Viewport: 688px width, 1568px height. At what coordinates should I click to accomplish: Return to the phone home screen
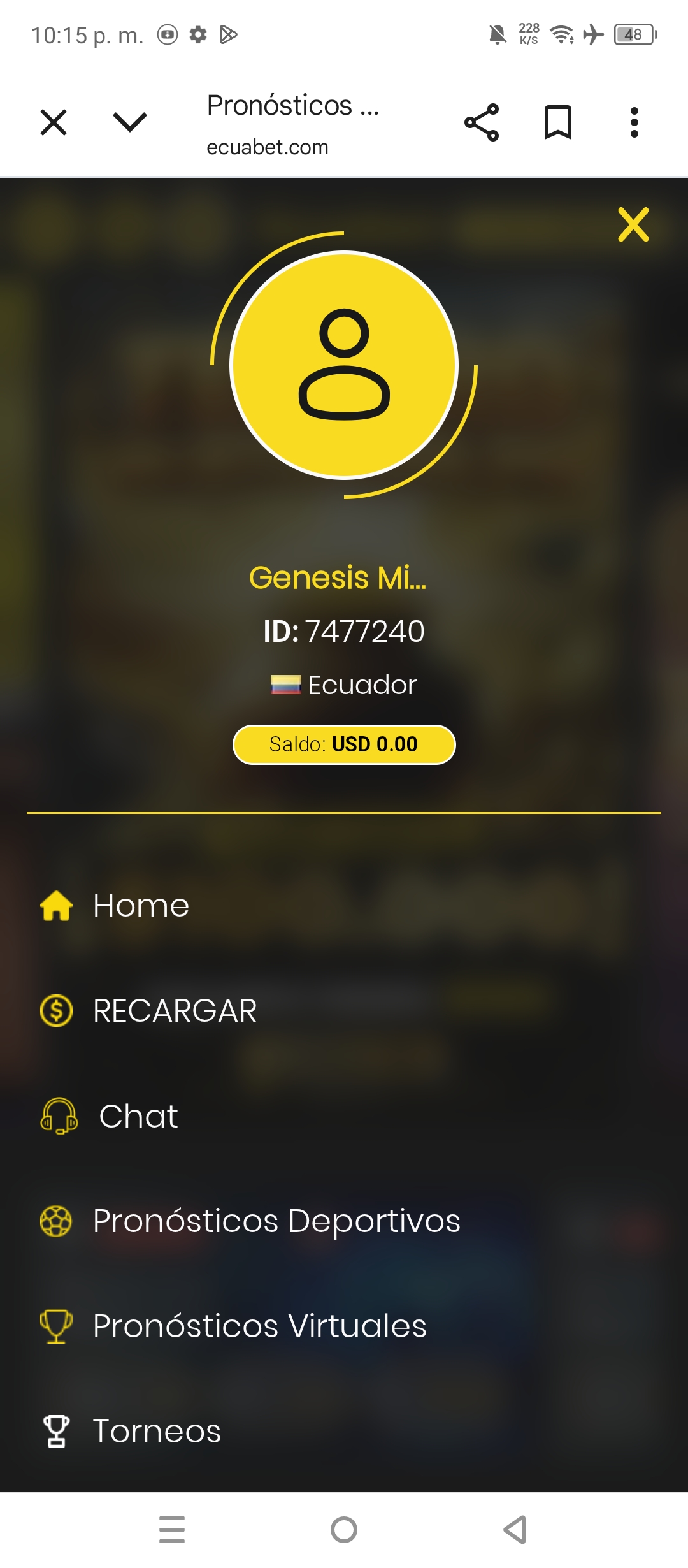pyautogui.click(x=344, y=1530)
